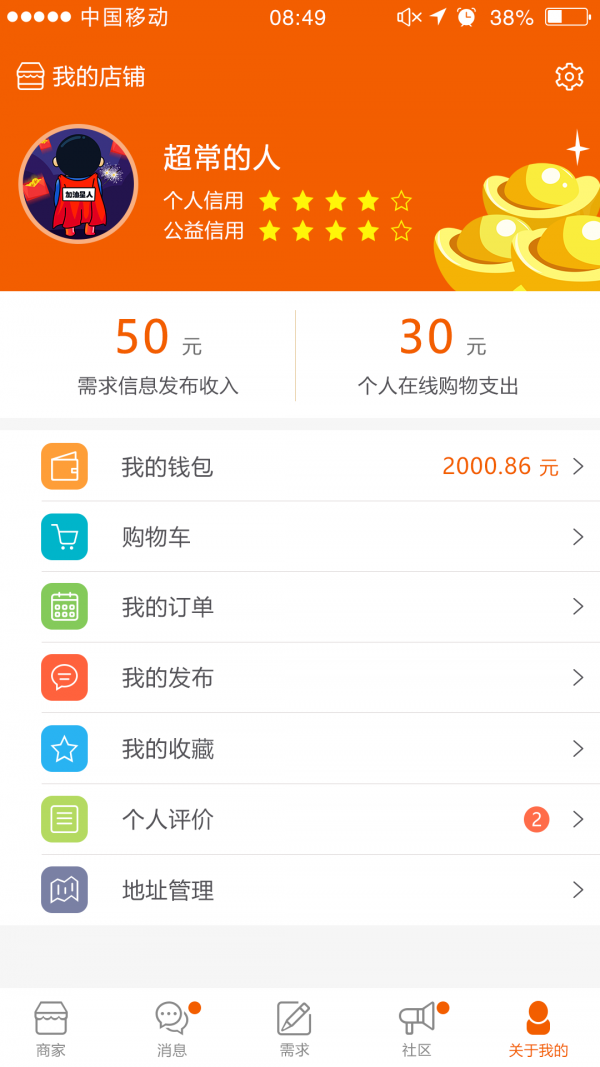600x1067 pixels.
Task: Switch to the 消息 messages tab
Action: 172,1028
